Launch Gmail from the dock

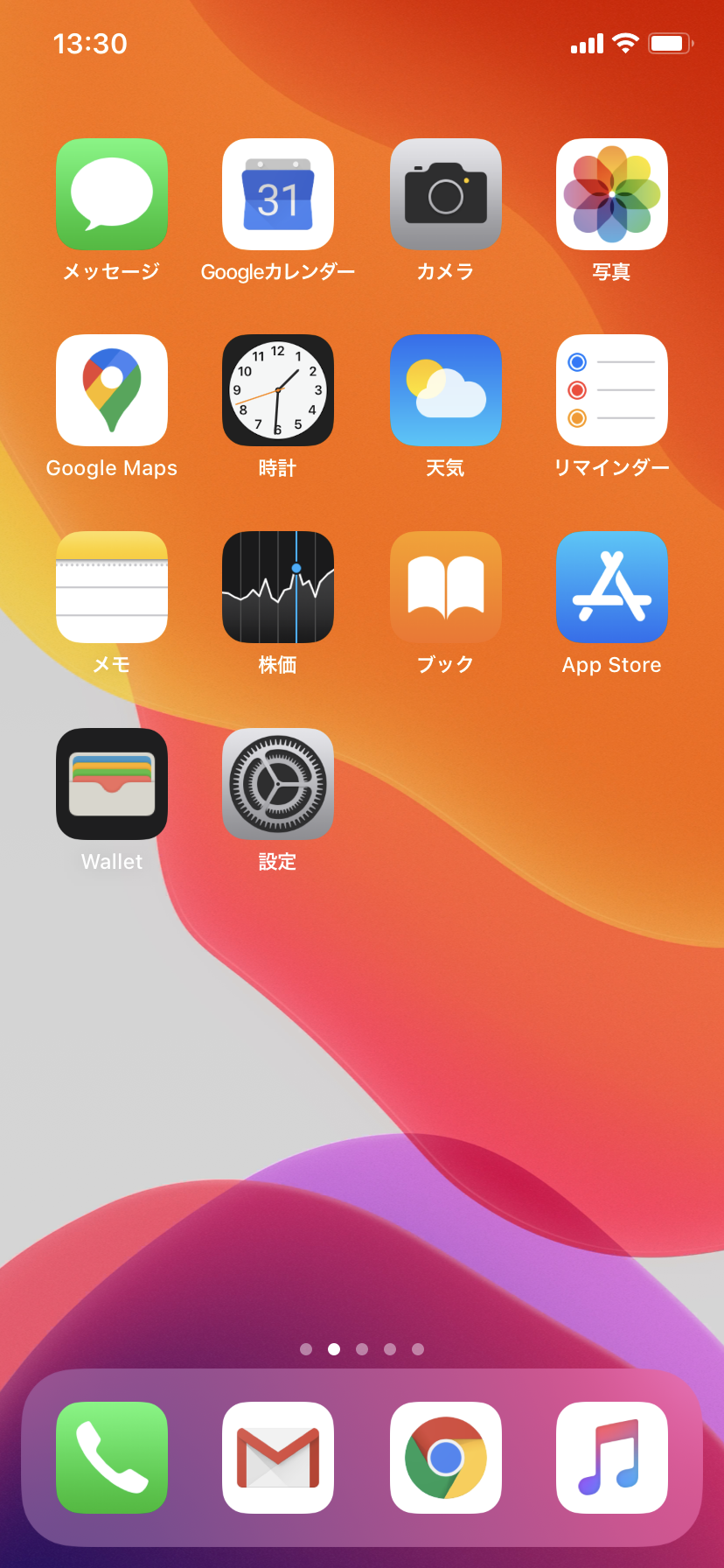(x=277, y=1457)
